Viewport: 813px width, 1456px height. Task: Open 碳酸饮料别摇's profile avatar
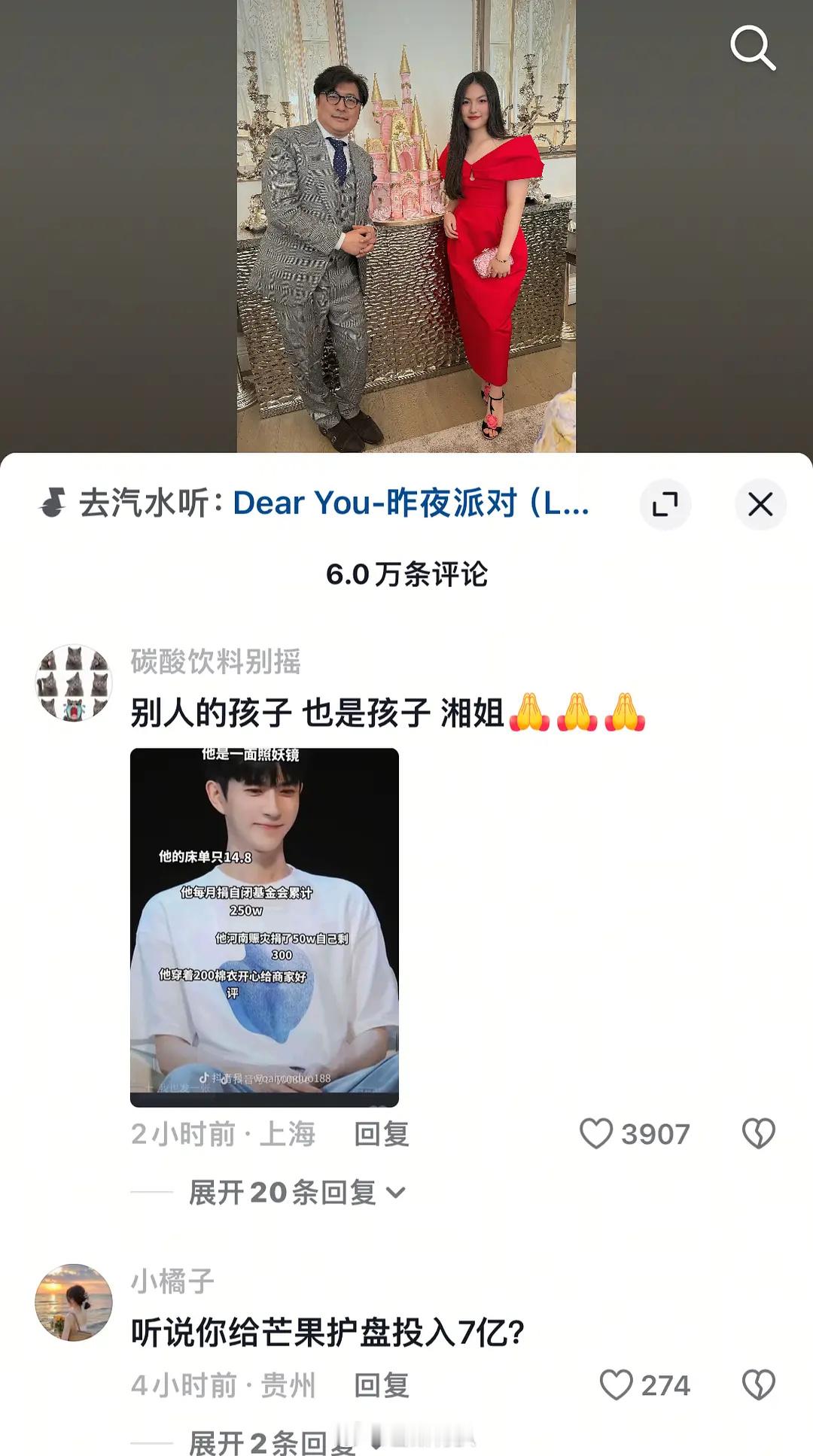coord(74,682)
